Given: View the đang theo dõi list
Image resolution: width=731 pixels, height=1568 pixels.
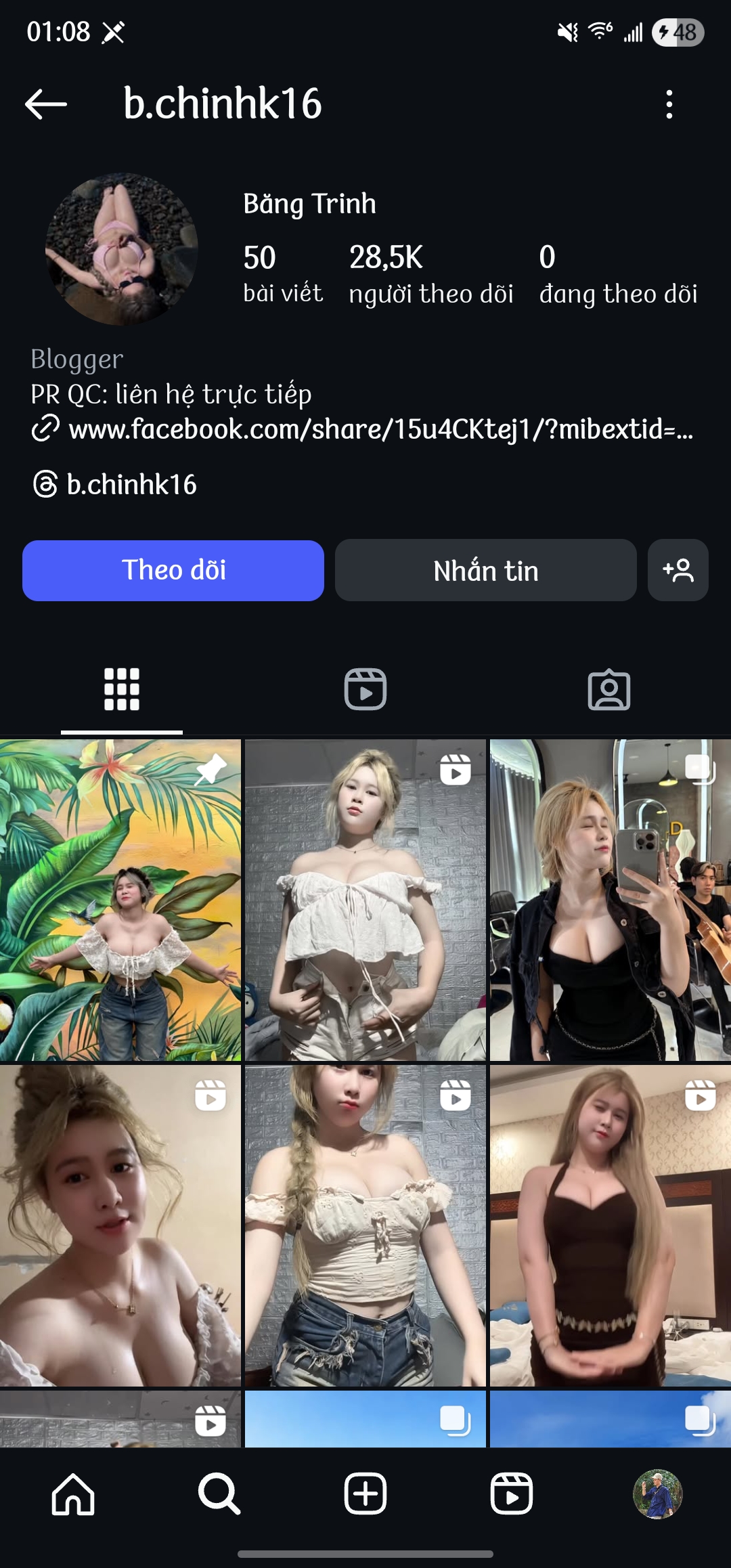Looking at the screenshot, I should click(x=617, y=274).
